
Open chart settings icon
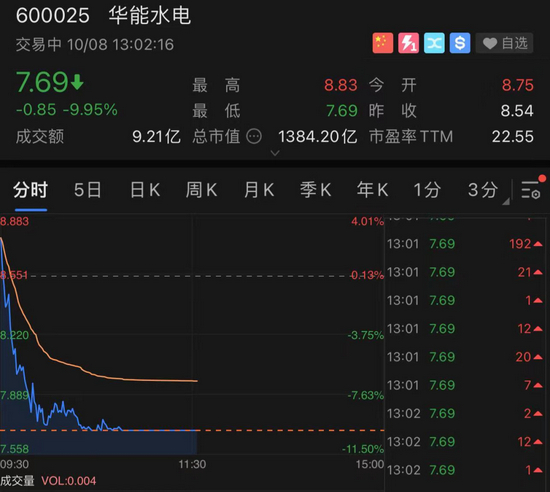pyautogui.click(x=532, y=189)
